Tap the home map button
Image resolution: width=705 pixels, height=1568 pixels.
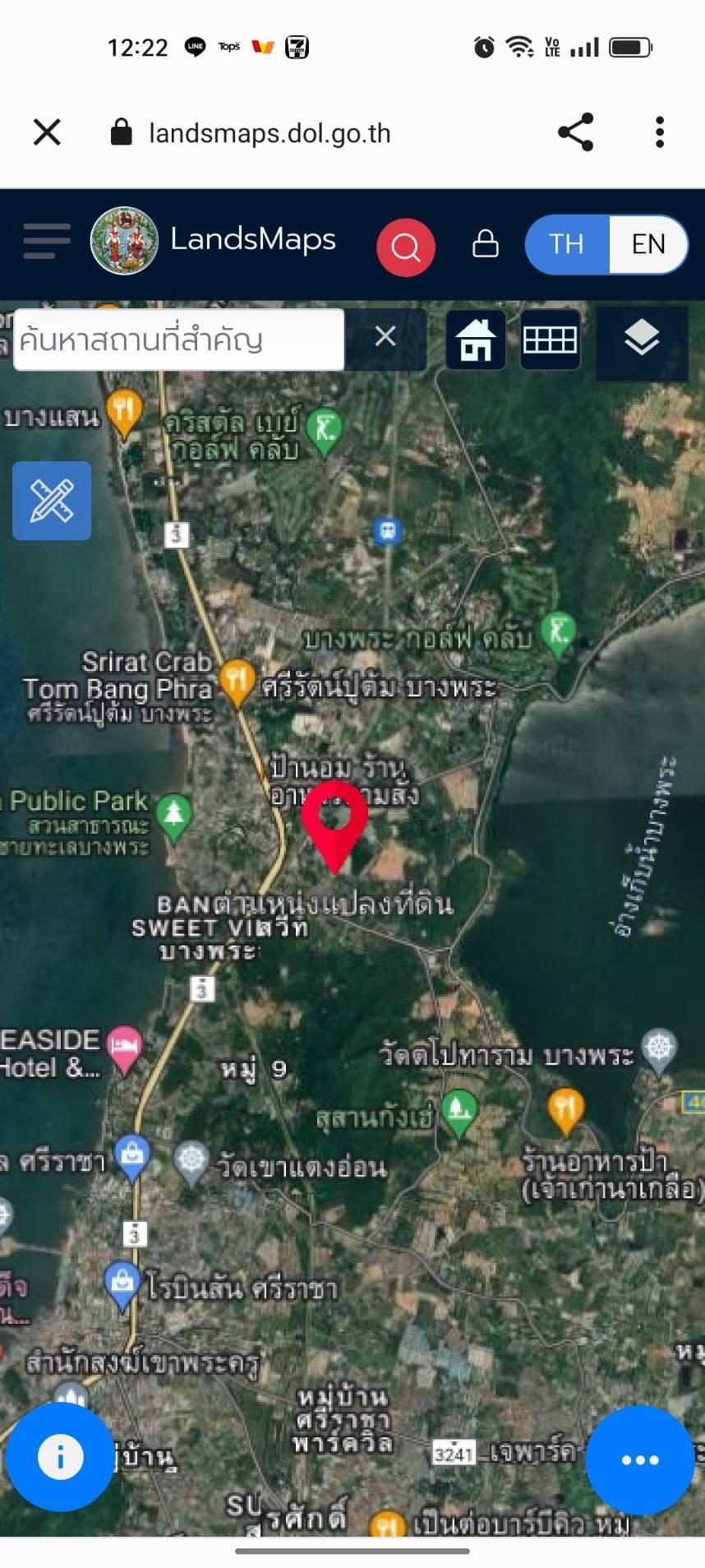(x=476, y=339)
